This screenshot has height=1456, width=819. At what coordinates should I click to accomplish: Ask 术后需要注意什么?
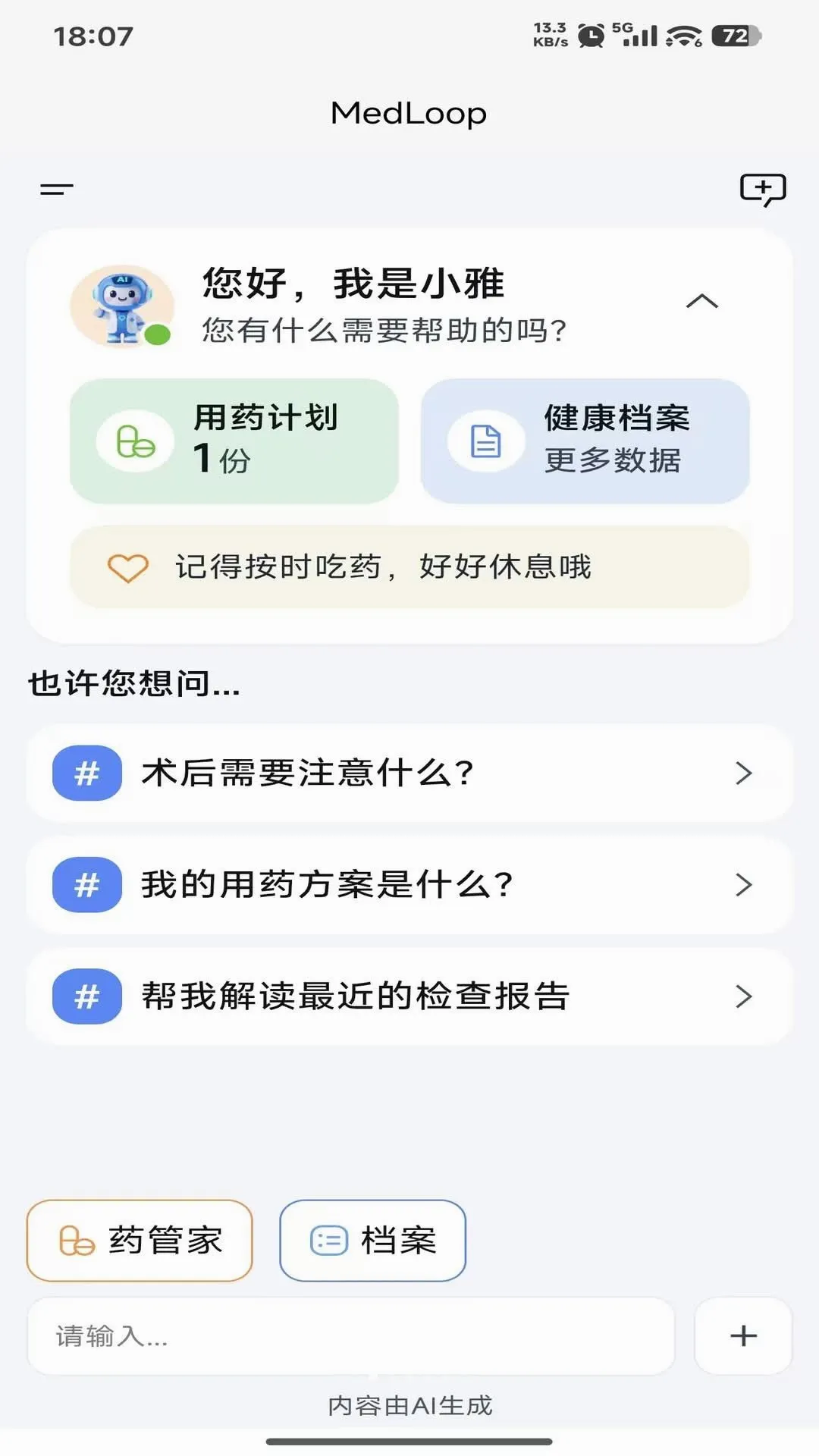(x=409, y=773)
